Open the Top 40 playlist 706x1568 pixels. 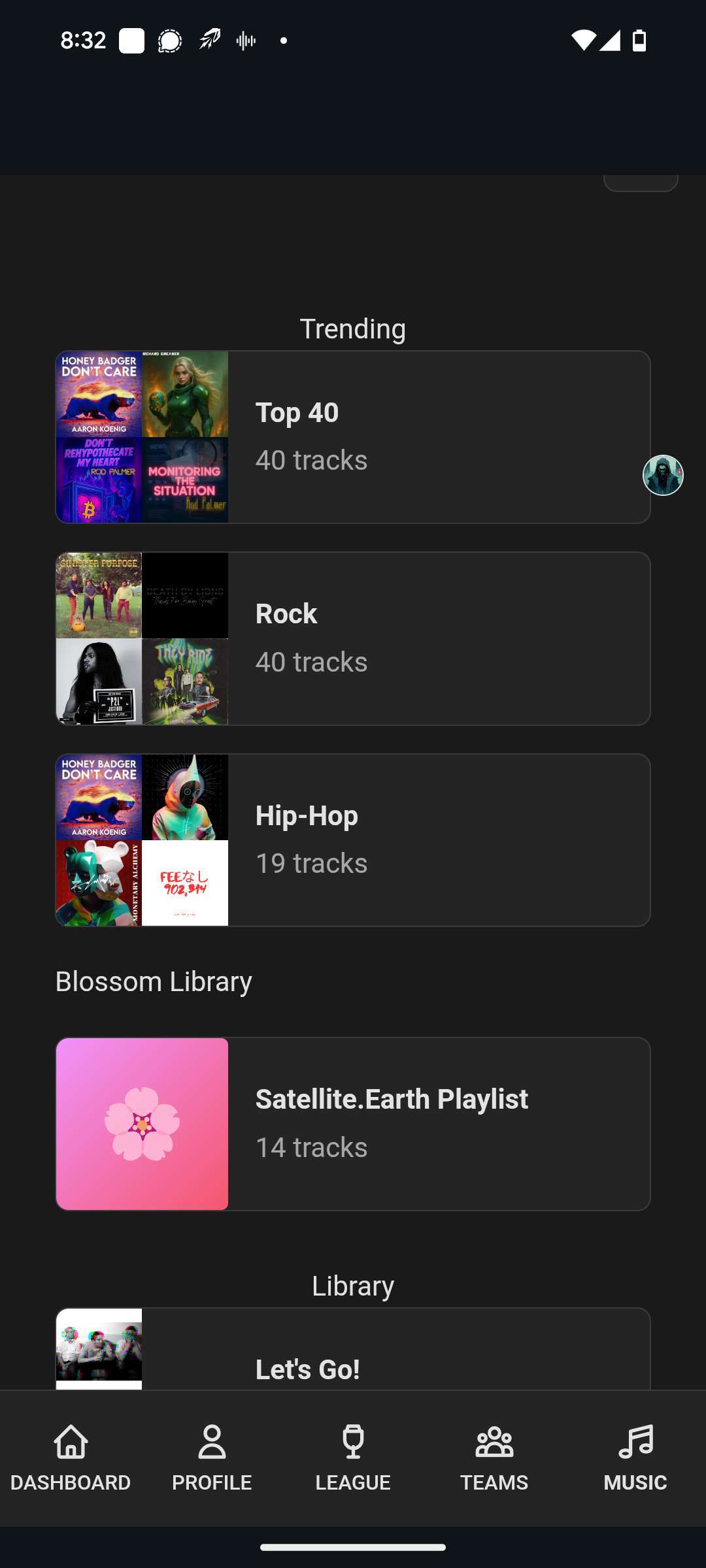pyautogui.click(x=353, y=437)
